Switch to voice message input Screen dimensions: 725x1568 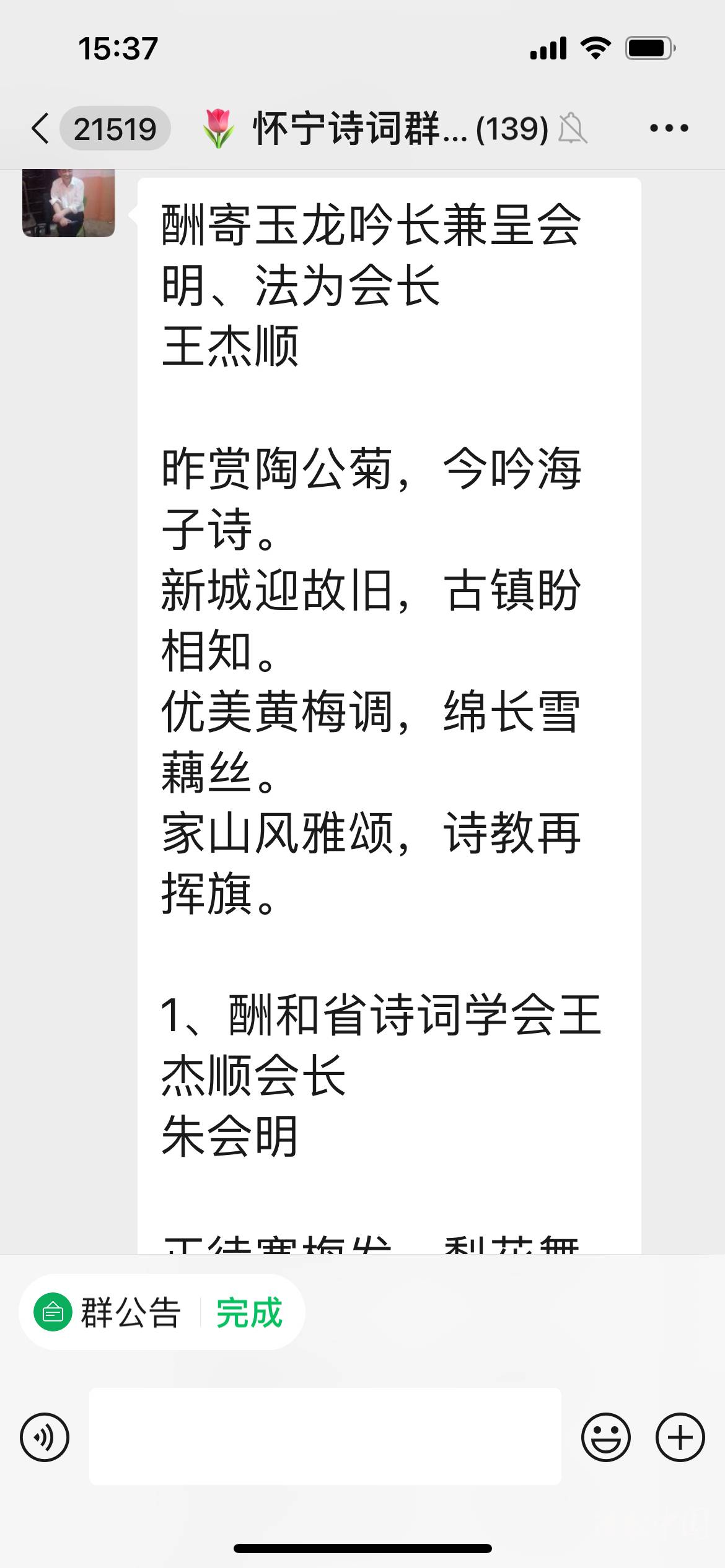pyautogui.click(x=45, y=1437)
